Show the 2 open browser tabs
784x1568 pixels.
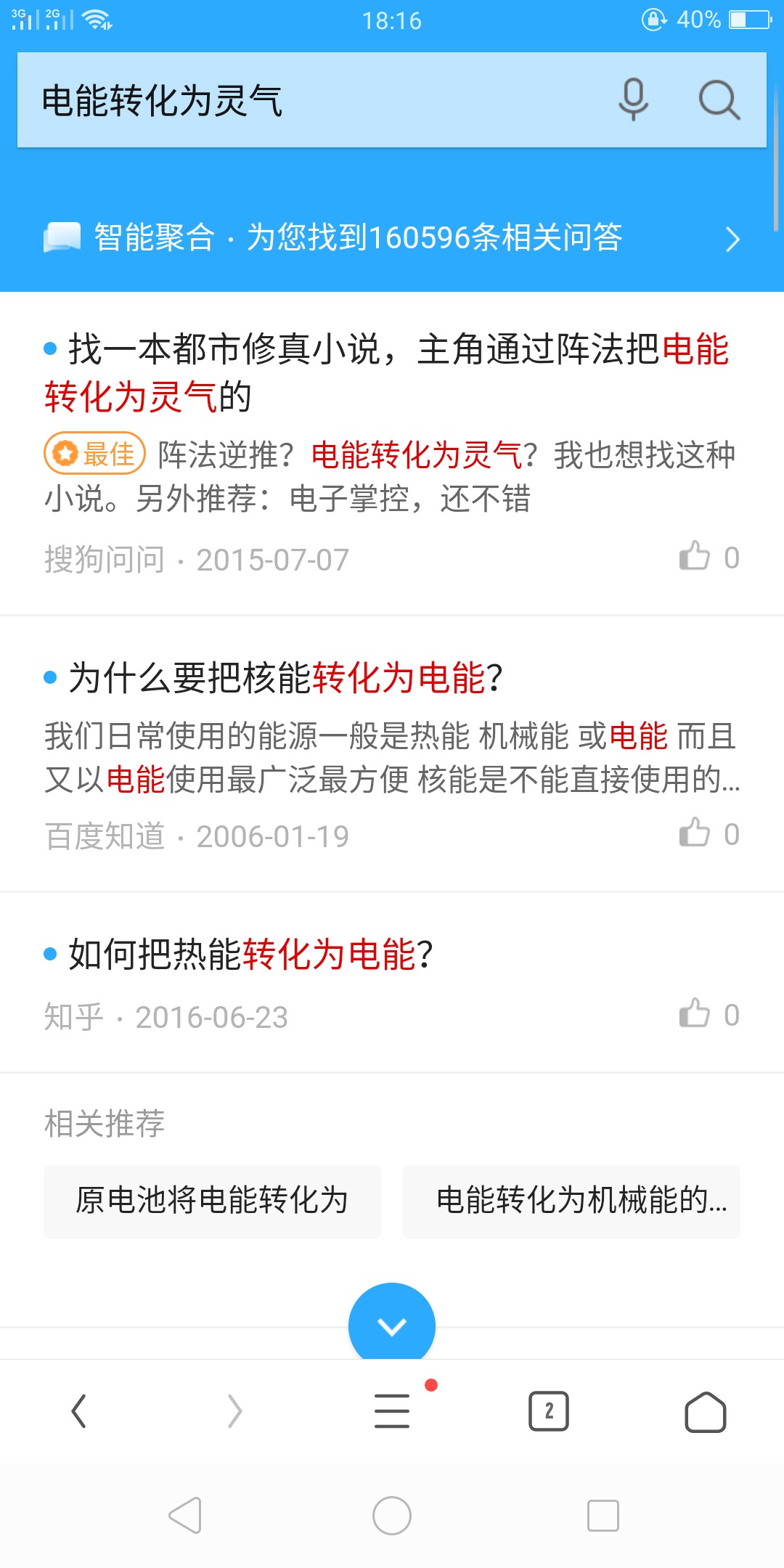[x=549, y=1411]
